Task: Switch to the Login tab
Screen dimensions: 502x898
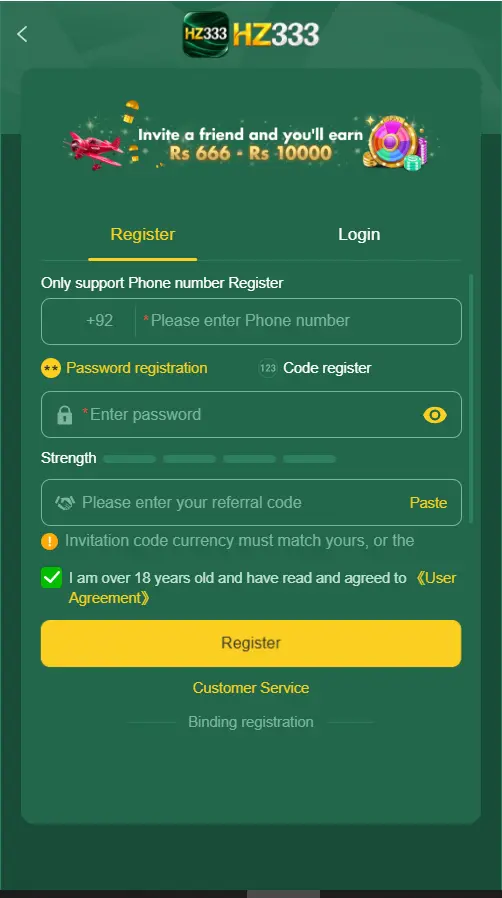Action: [x=359, y=234]
